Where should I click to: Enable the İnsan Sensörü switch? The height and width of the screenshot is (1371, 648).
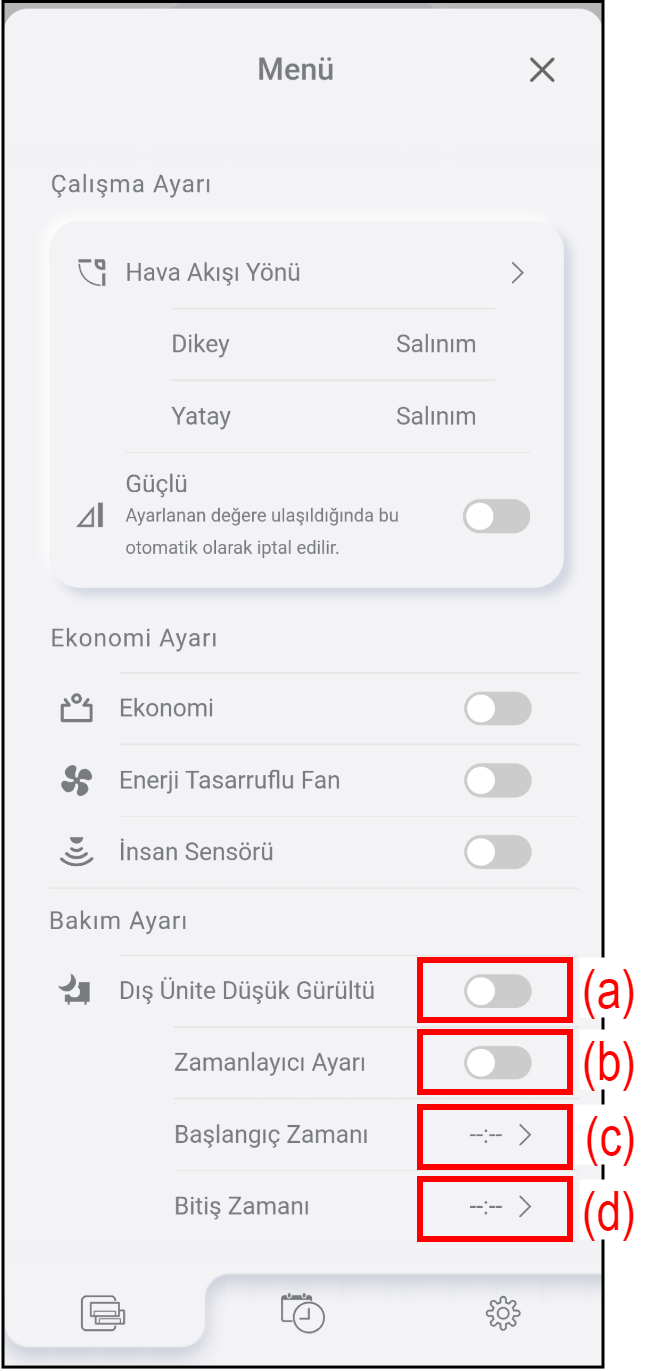click(497, 853)
